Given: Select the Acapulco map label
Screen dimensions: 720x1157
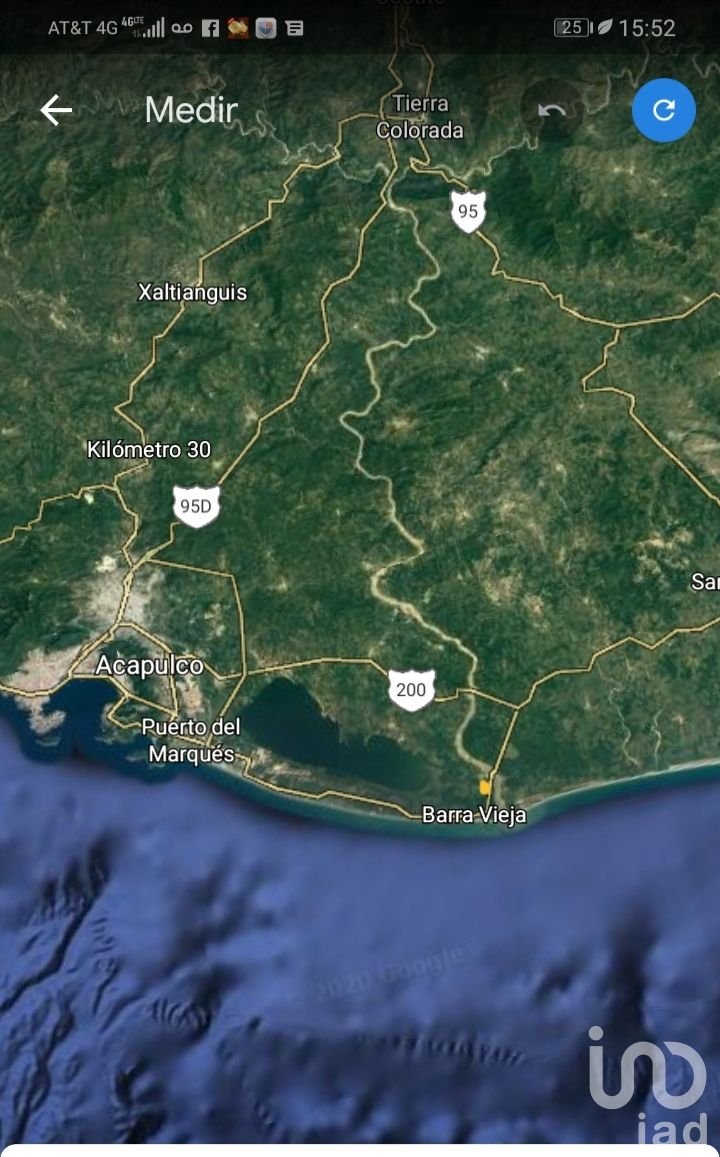Looking at the screenshot, I should point(151,664).
